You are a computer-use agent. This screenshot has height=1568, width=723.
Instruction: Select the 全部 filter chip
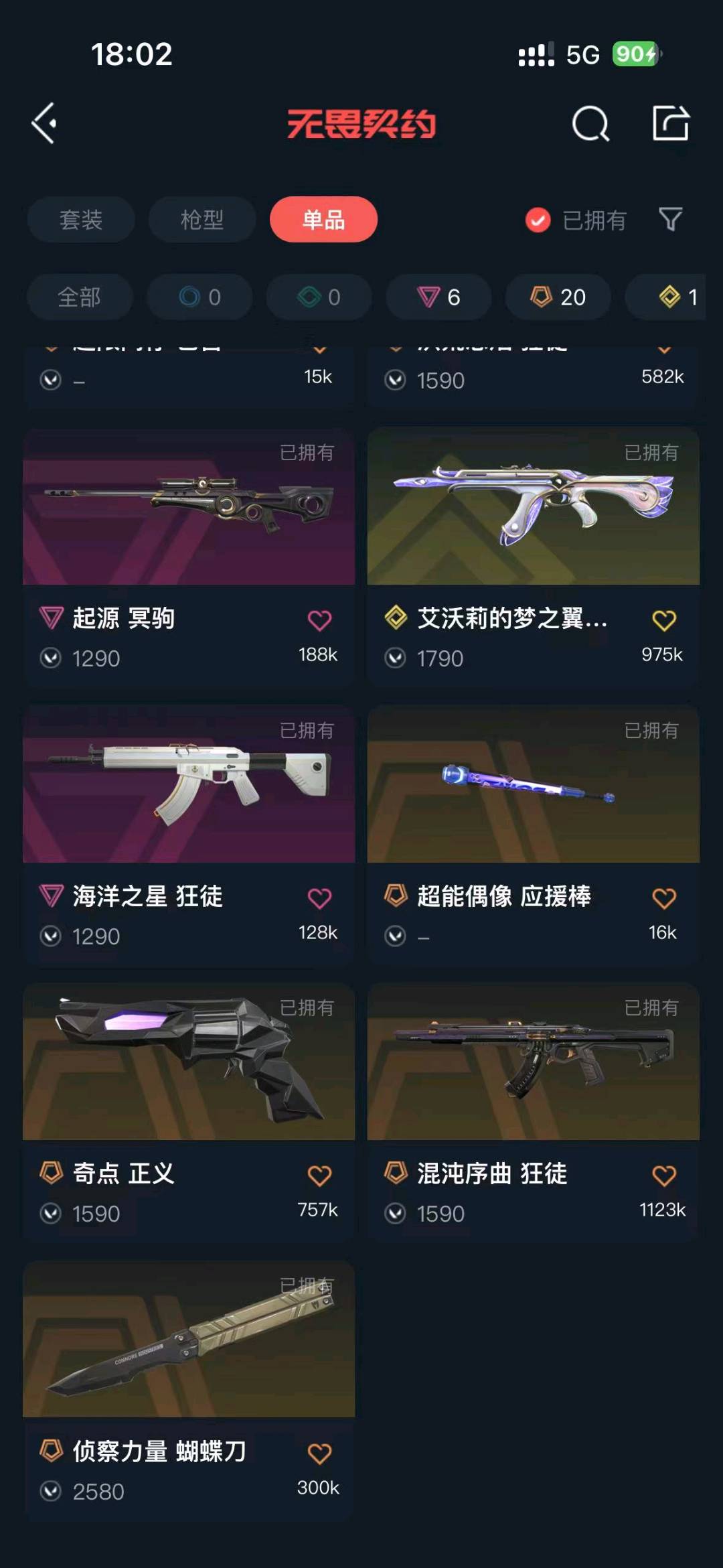coord(80,297)
